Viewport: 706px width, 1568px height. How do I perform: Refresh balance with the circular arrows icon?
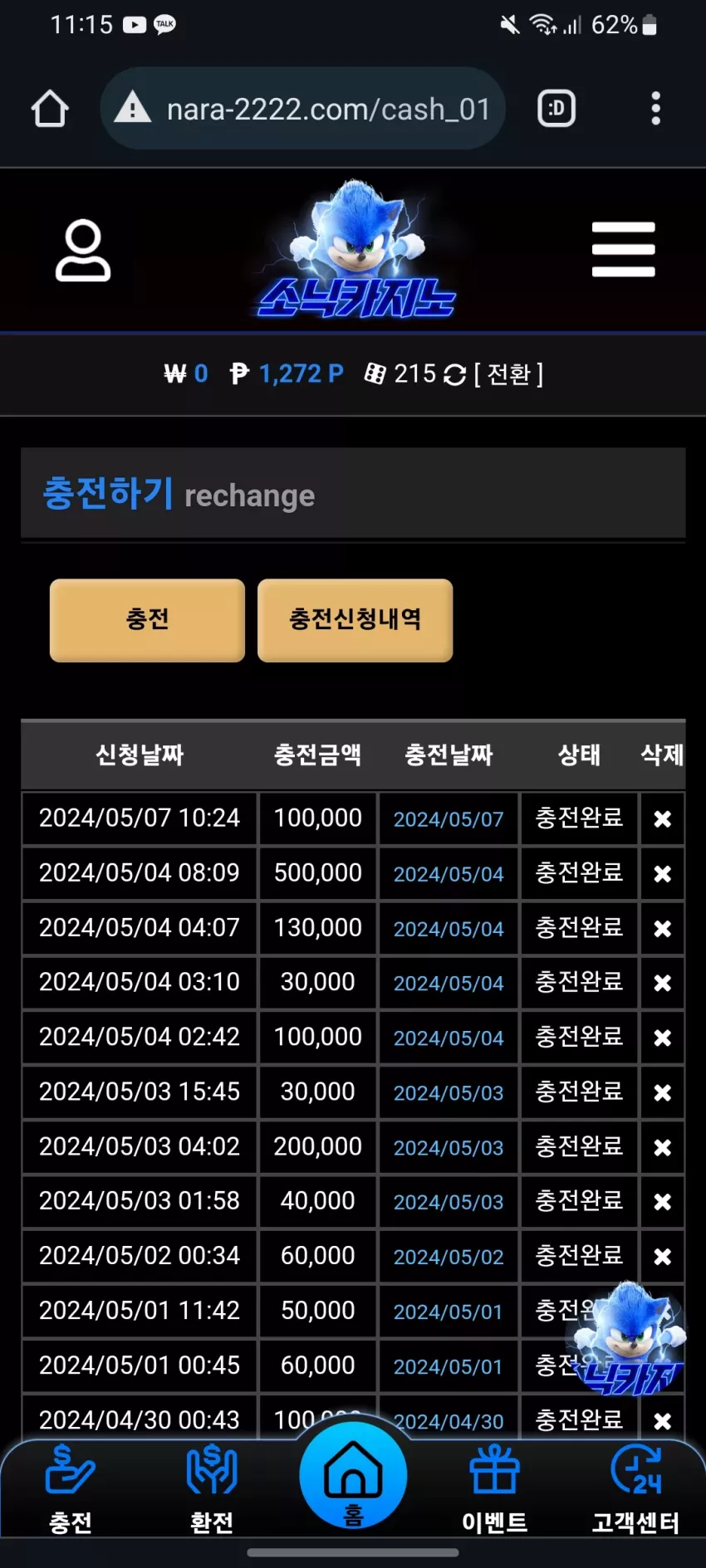coord(455,375)
